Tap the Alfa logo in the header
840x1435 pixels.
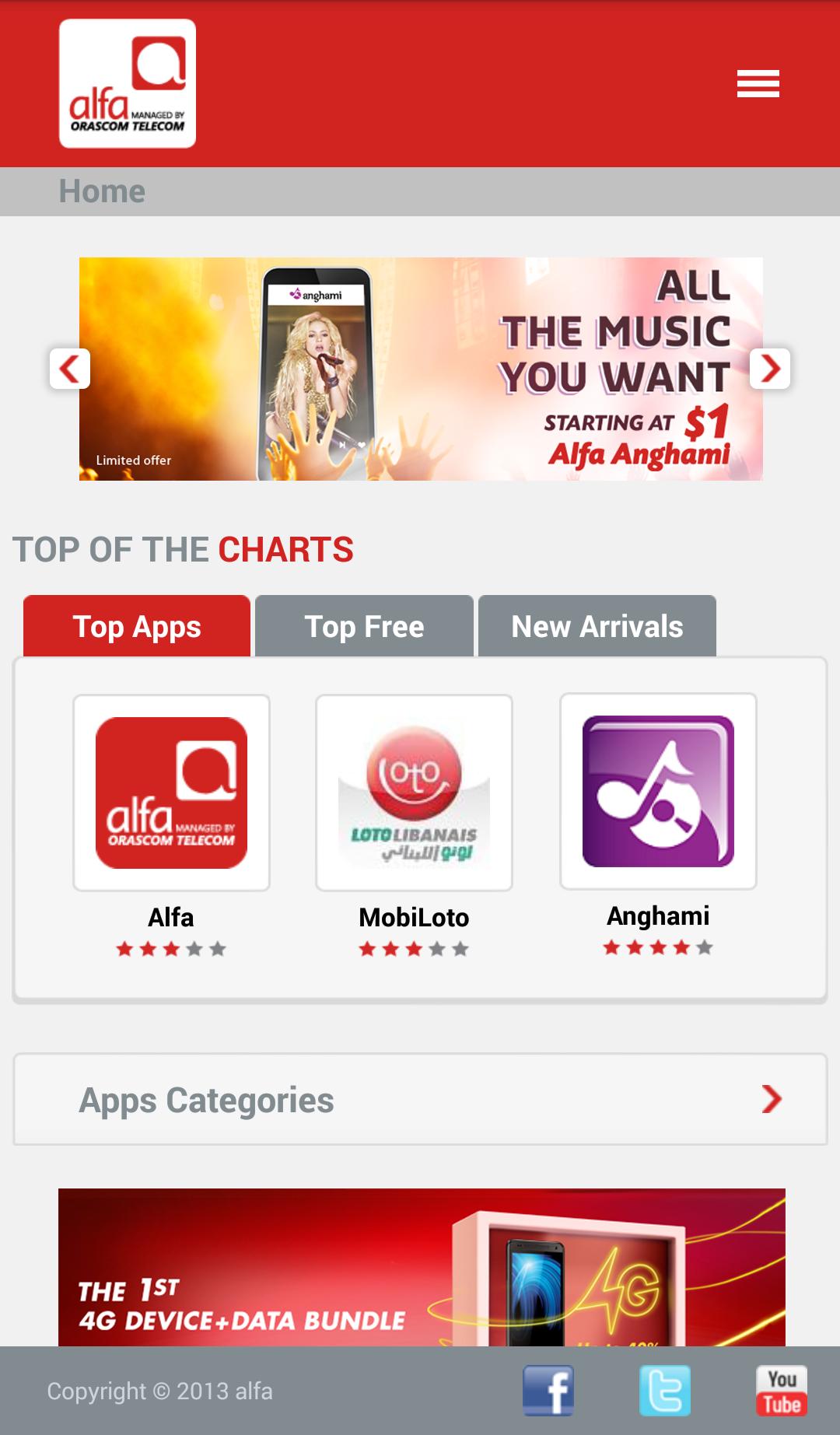point(128,83)
